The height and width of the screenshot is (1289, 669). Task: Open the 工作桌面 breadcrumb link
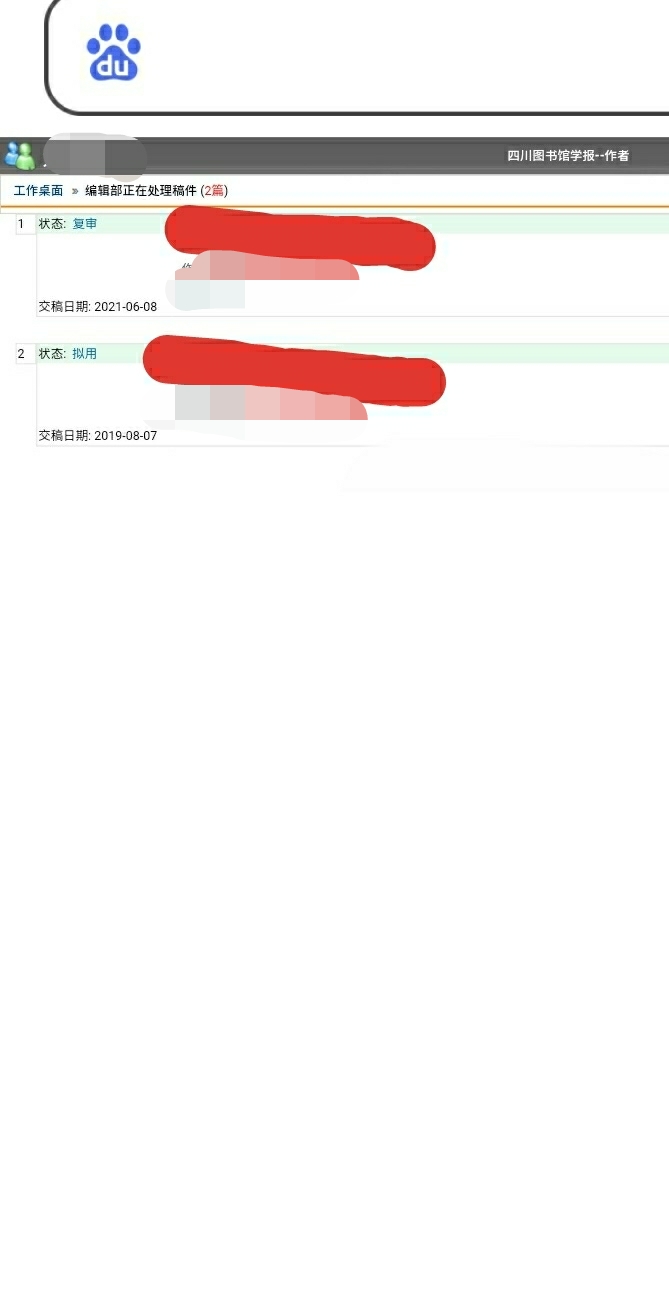(38, 190)
